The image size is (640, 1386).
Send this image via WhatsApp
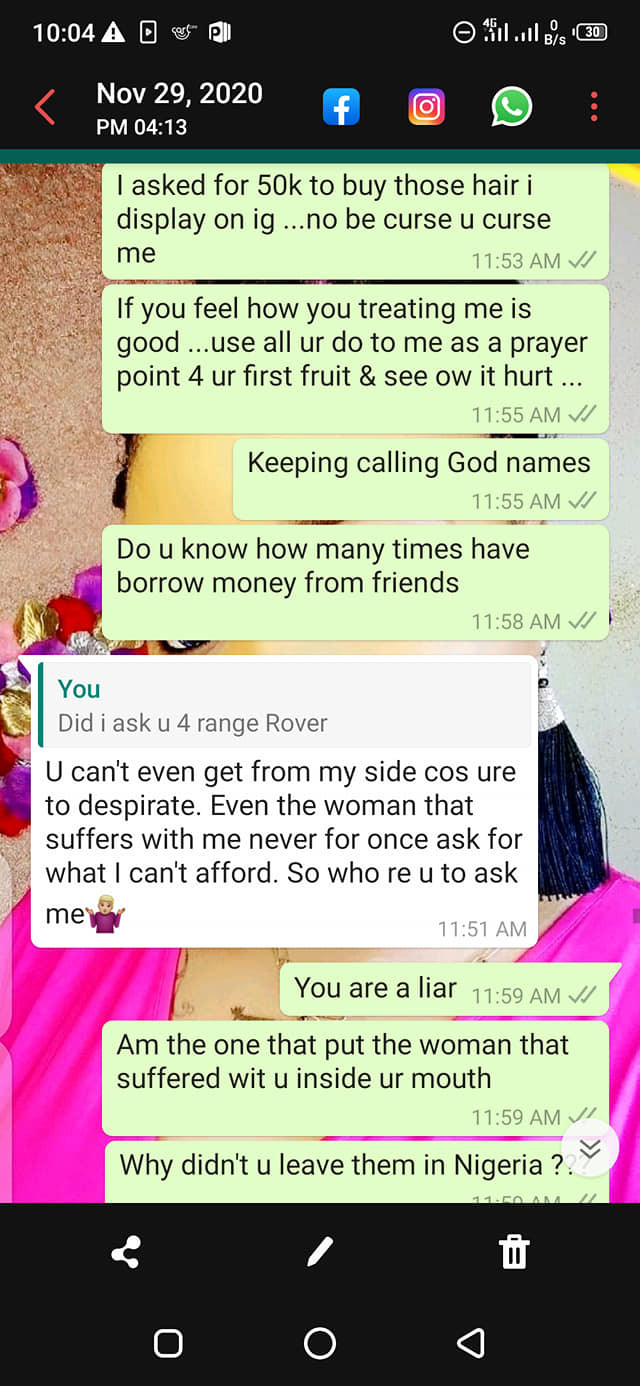pos(512,107)
